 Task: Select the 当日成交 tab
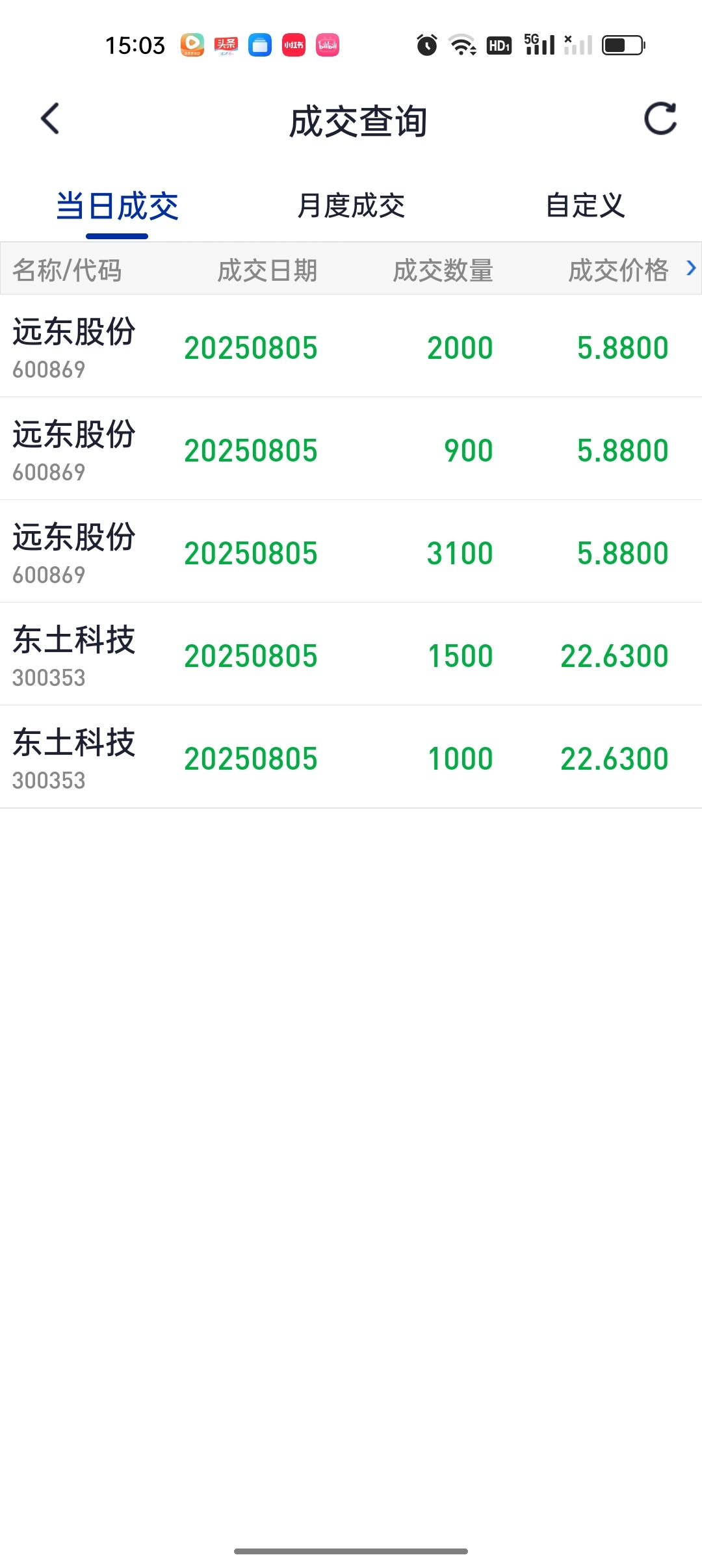117,206
